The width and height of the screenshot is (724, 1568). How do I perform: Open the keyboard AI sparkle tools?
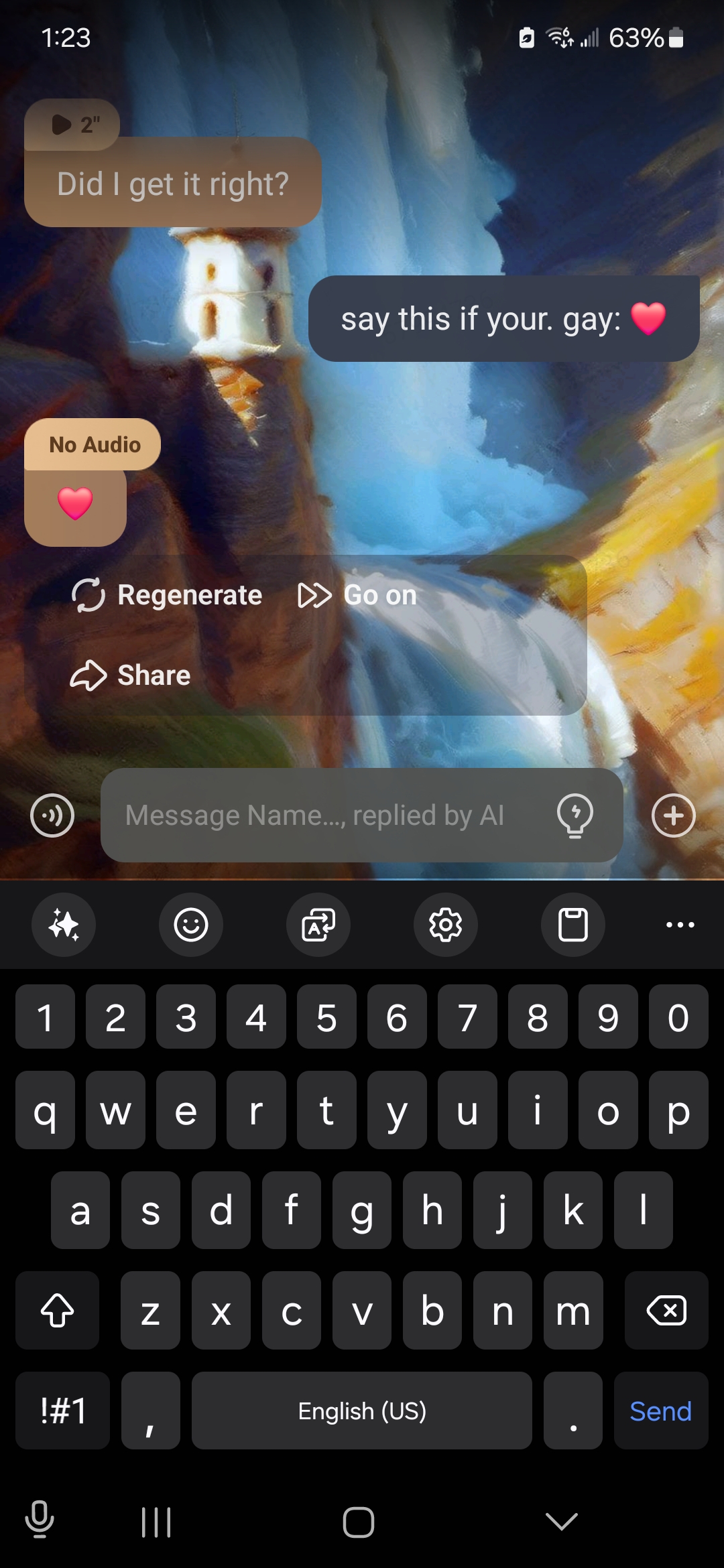[x=64, y=925]
